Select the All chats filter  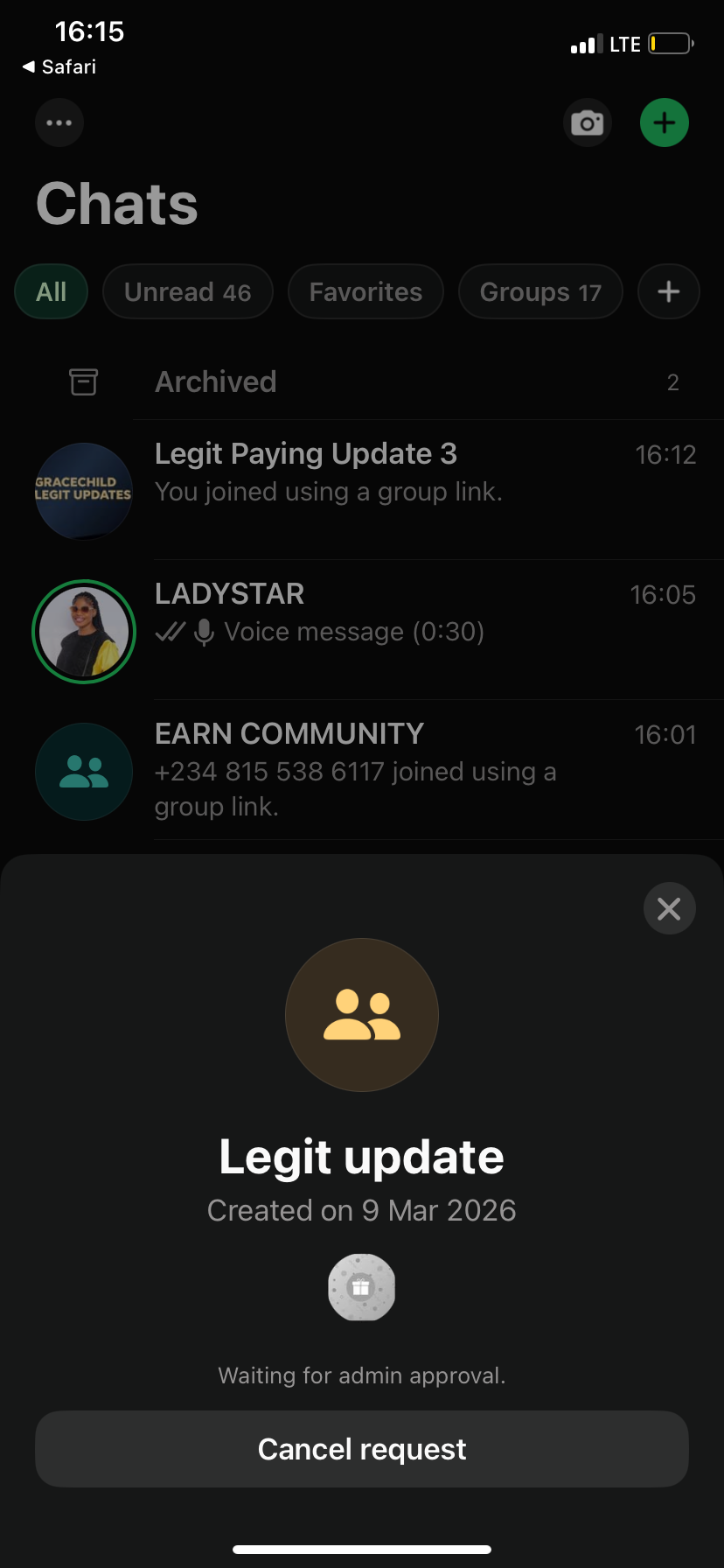point(52,292)
